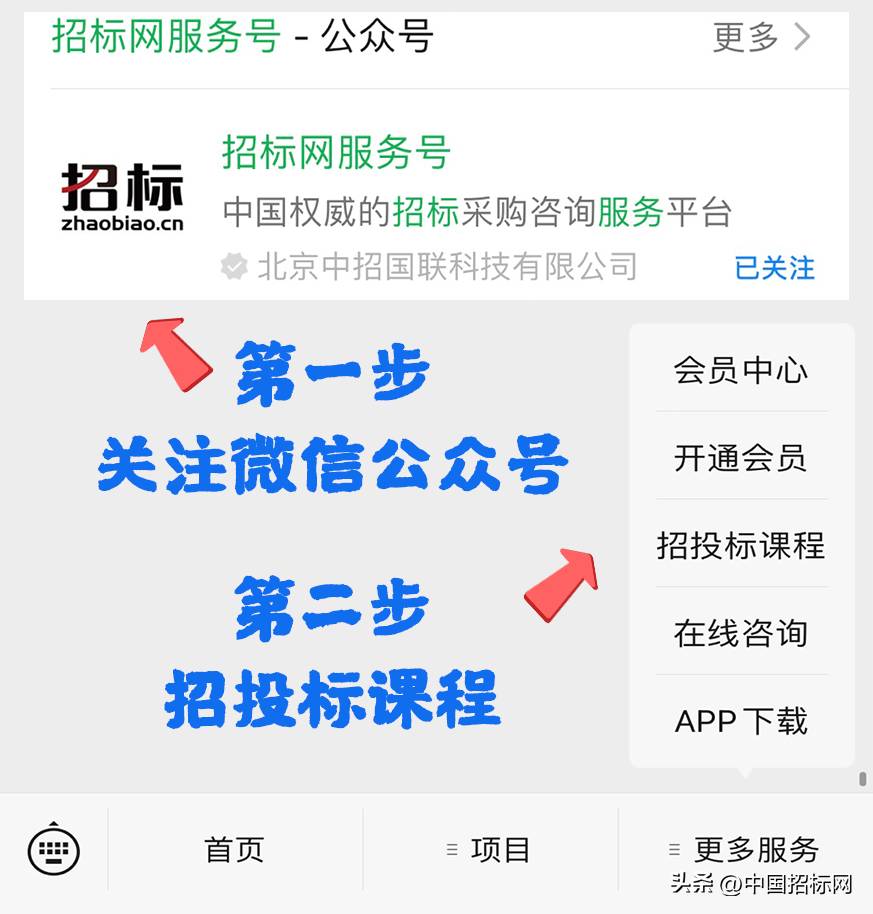Open the keyboard input icon in bottom bar
The image size is (873, 914).
(x=52, y=850)
